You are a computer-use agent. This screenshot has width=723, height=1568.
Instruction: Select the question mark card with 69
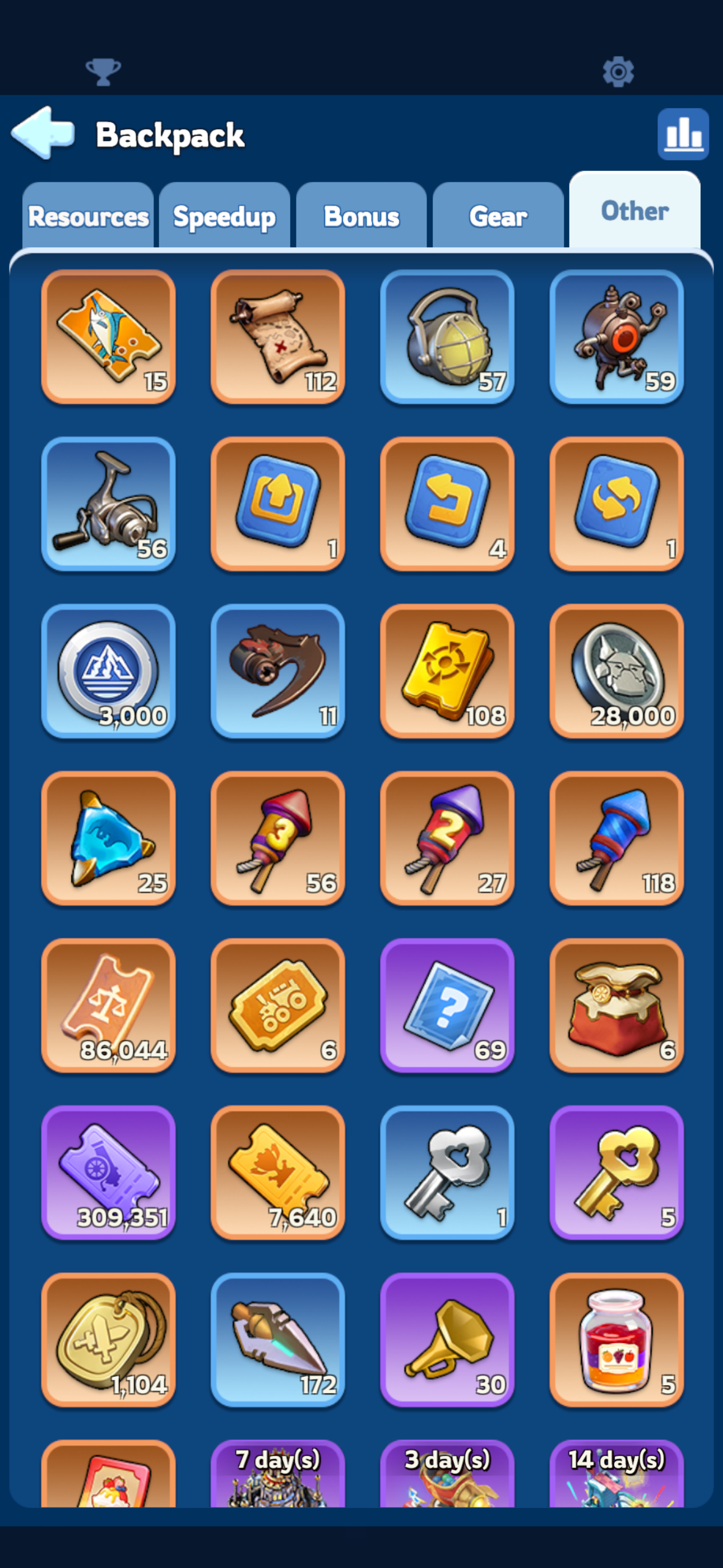(447, 1005)
